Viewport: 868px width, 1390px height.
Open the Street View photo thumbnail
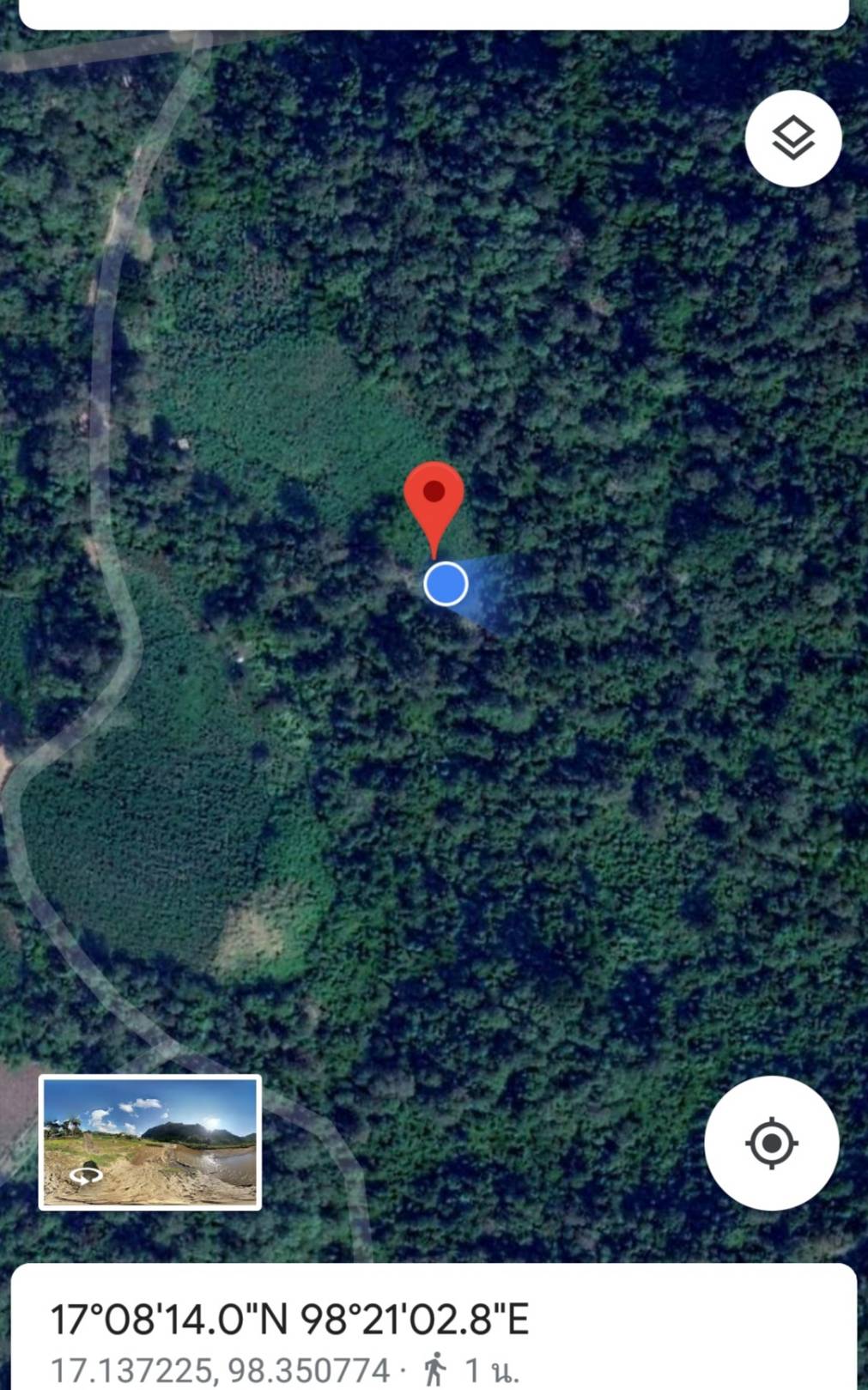tap(150, 1142)
